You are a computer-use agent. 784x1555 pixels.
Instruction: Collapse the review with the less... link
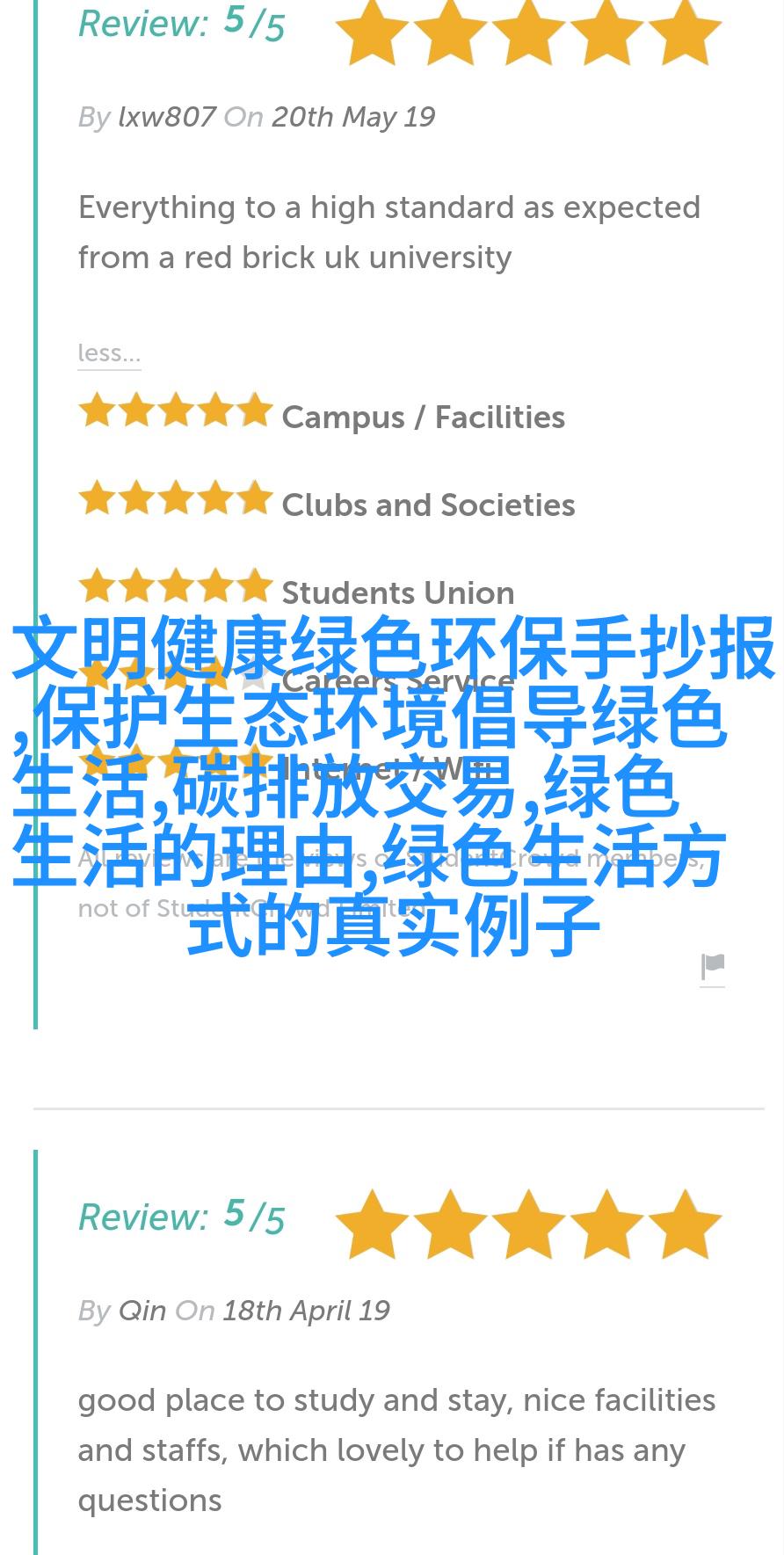pyautogui.click(x=109, y=352)
